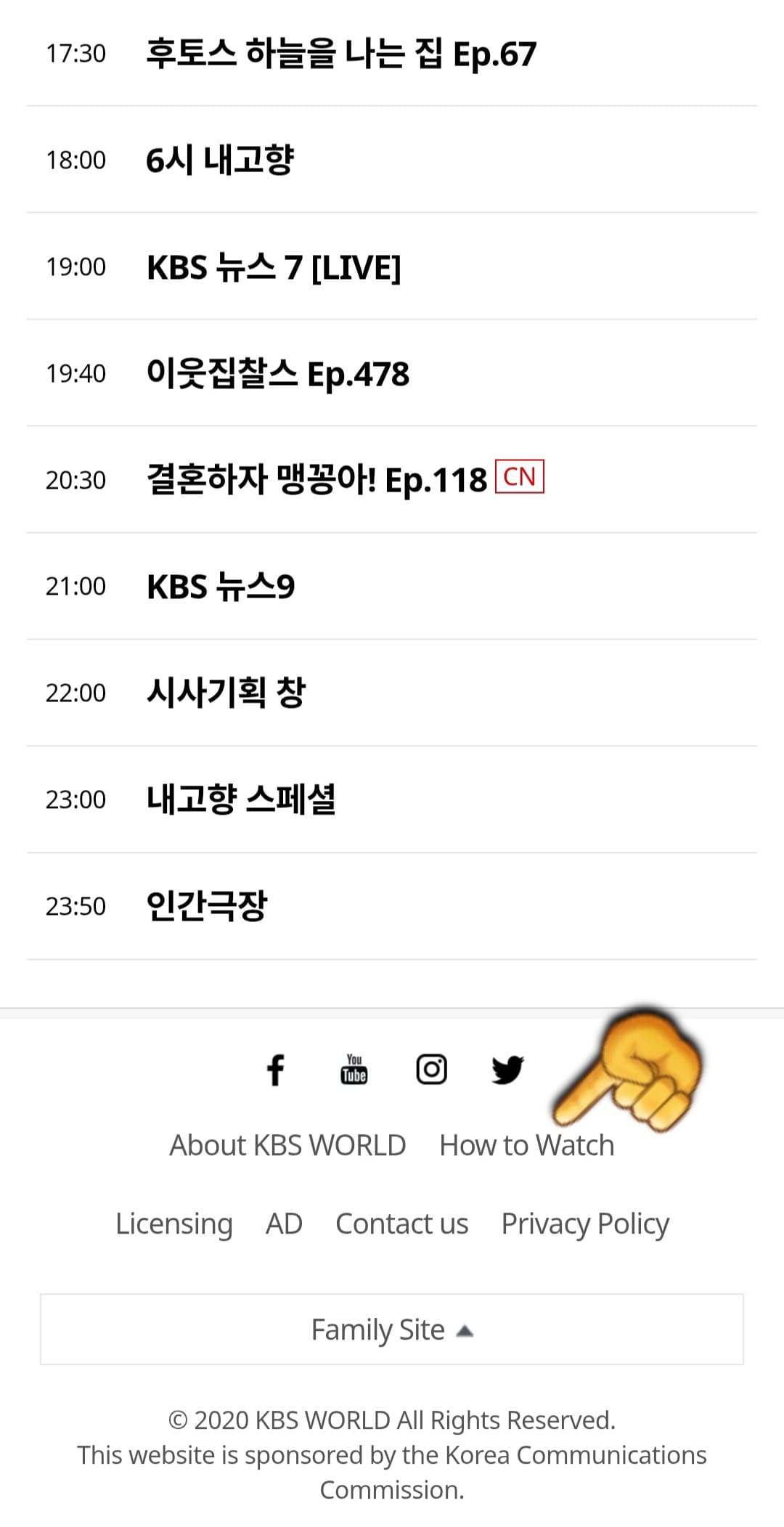
Task: View the Privacy Policy
Action: (585, 1223)
